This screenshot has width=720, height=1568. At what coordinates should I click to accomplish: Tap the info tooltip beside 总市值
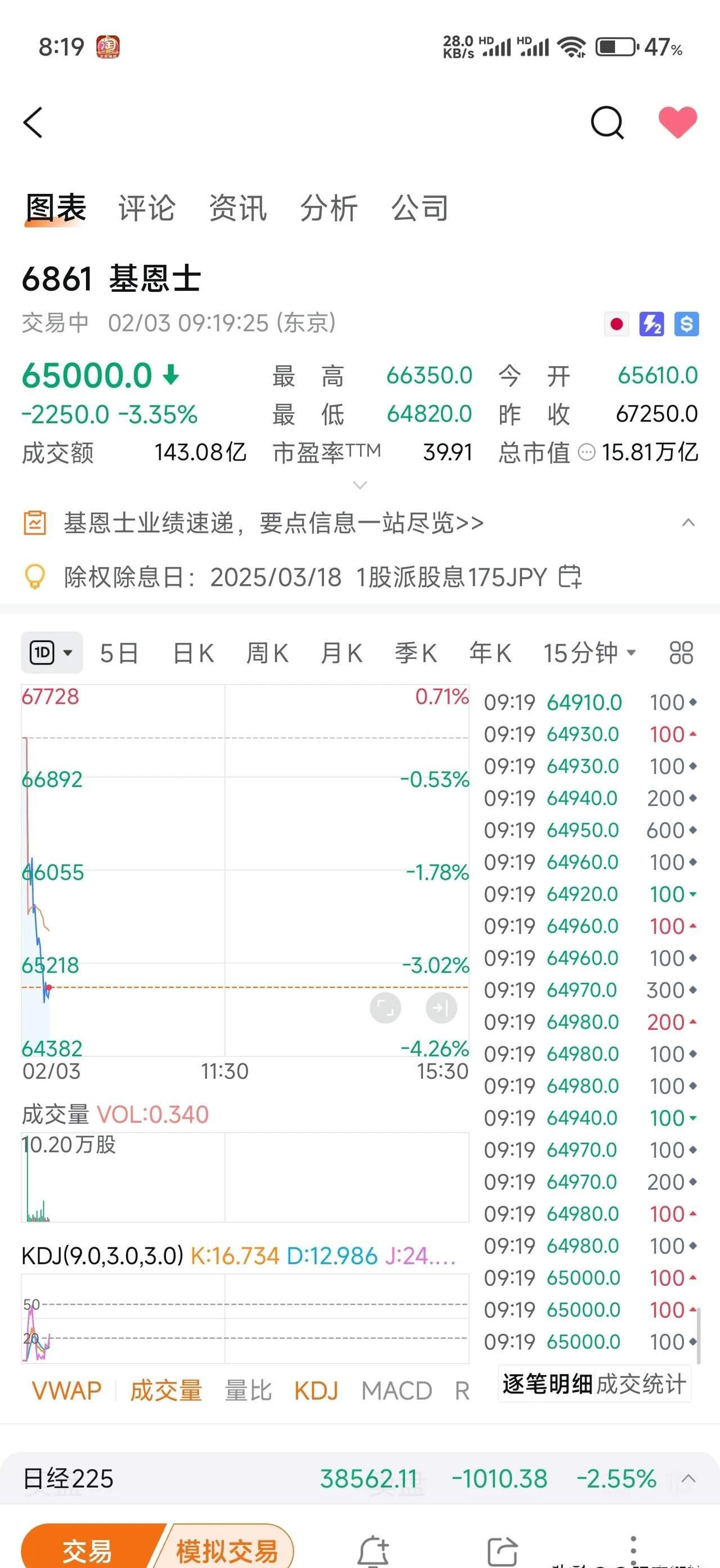click(x=588, y=452)
